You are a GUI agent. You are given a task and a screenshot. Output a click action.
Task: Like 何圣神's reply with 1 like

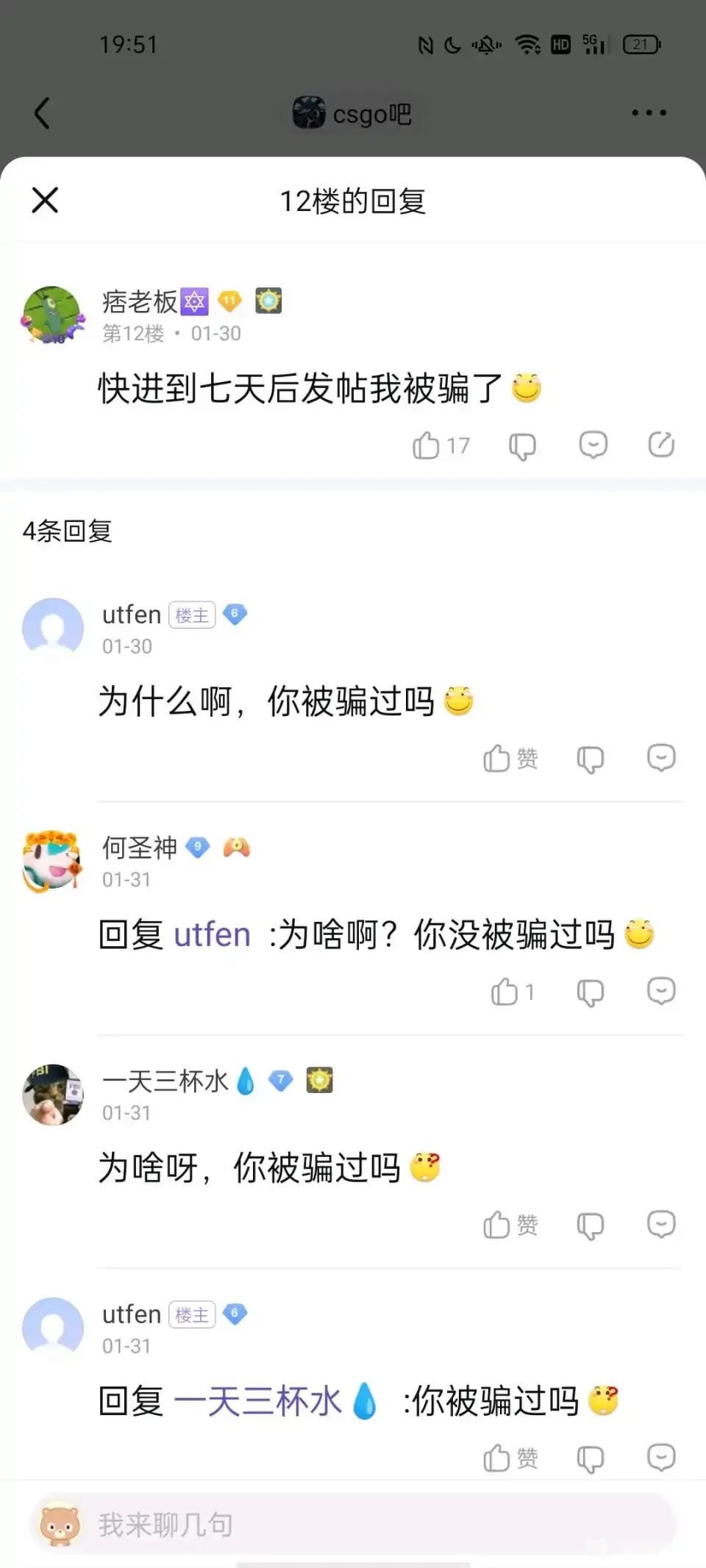click(x=513, y=992)
